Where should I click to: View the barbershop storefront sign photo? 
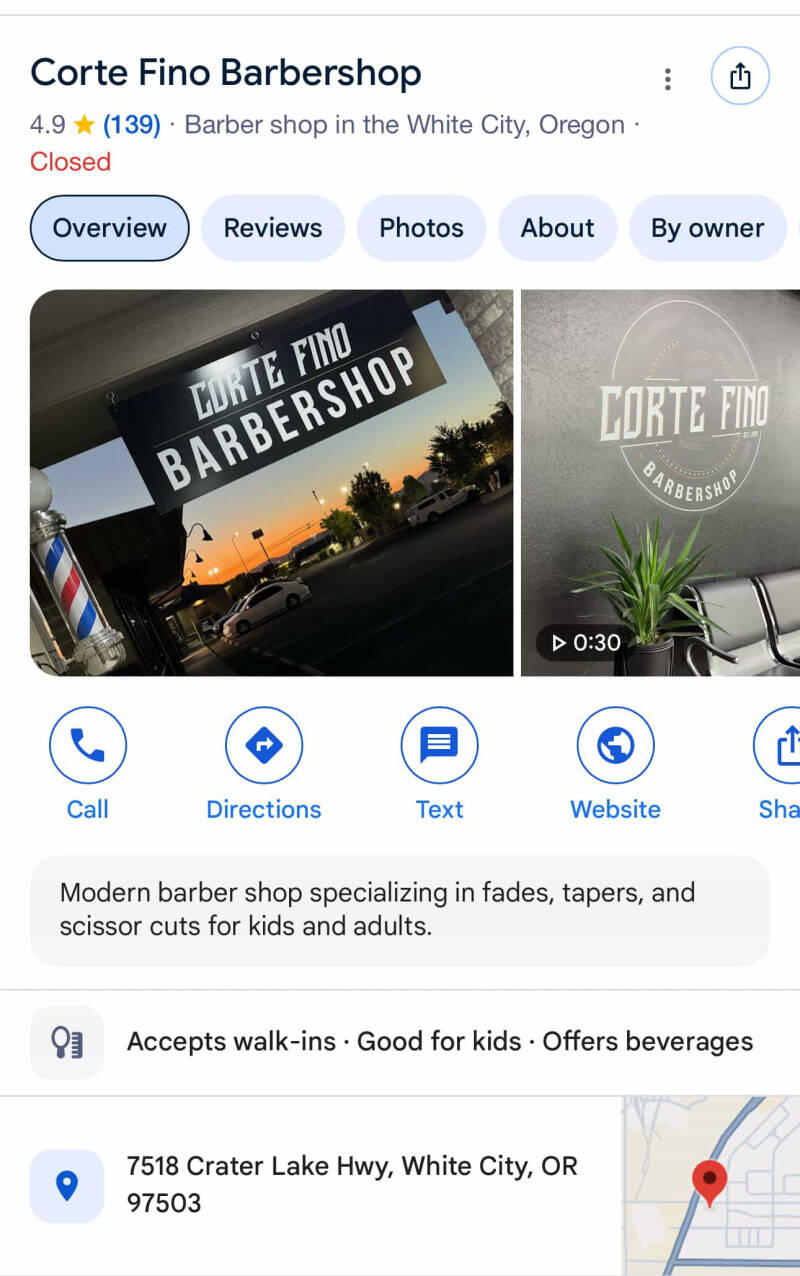tap(271, 482)
